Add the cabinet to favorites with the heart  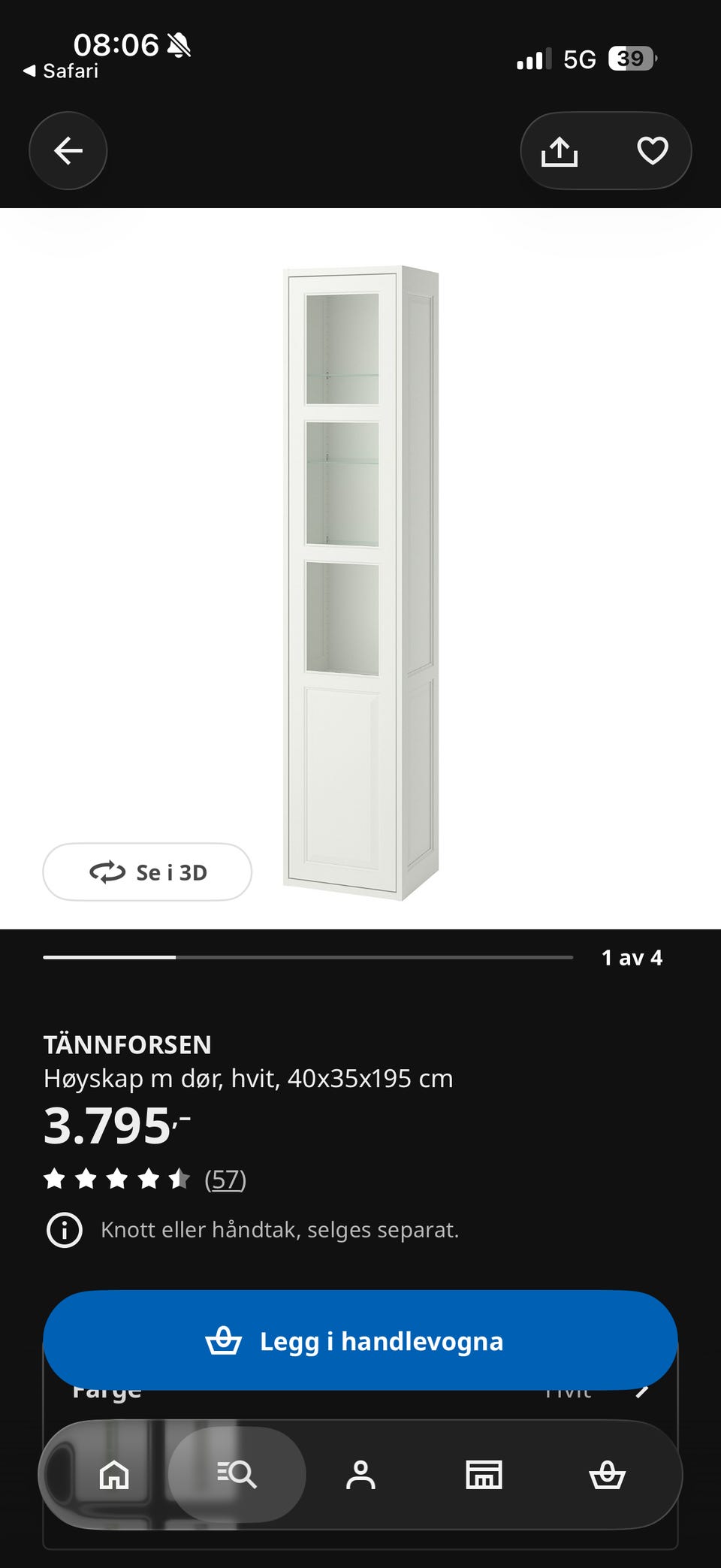653,150
